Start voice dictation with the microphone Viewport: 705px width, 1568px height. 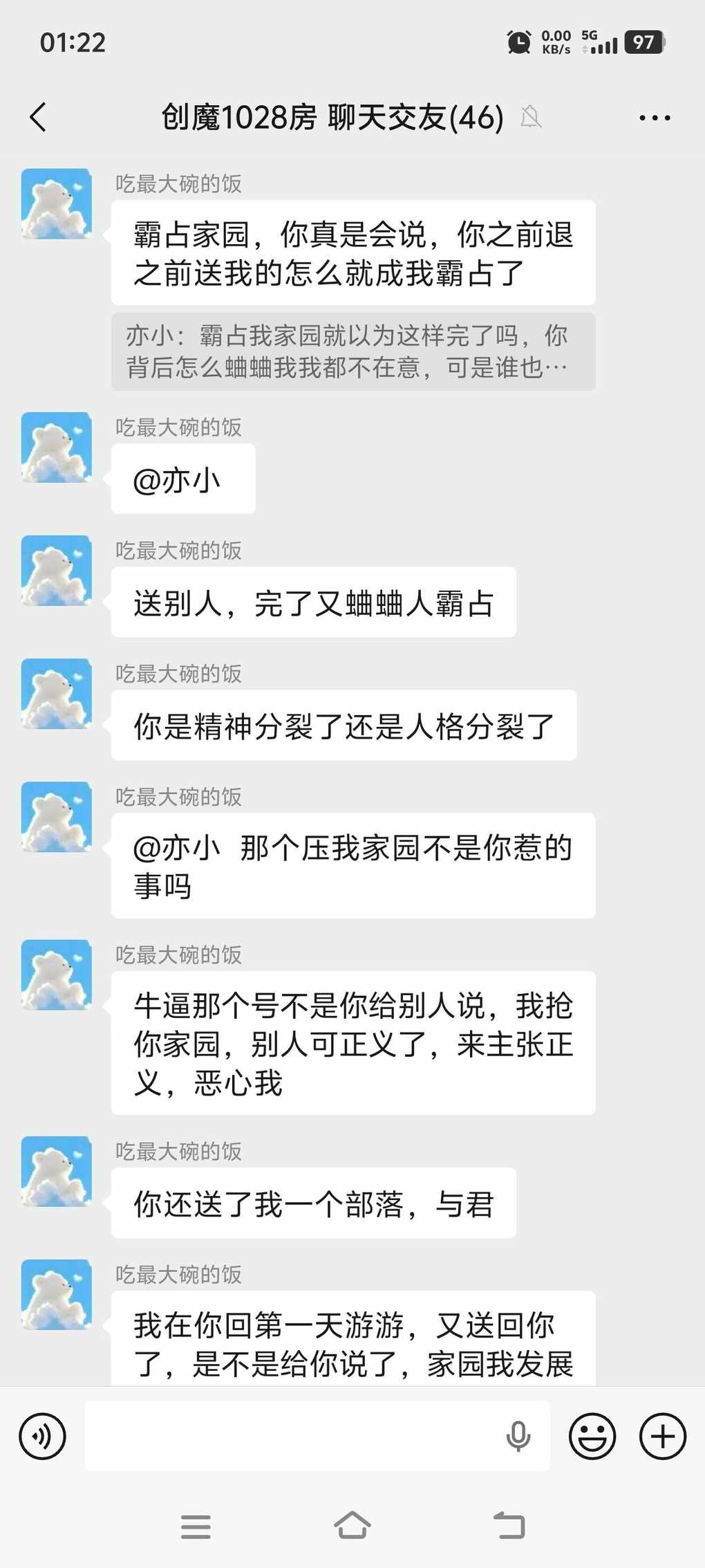pyautogui.click(x=518, y=1437)
